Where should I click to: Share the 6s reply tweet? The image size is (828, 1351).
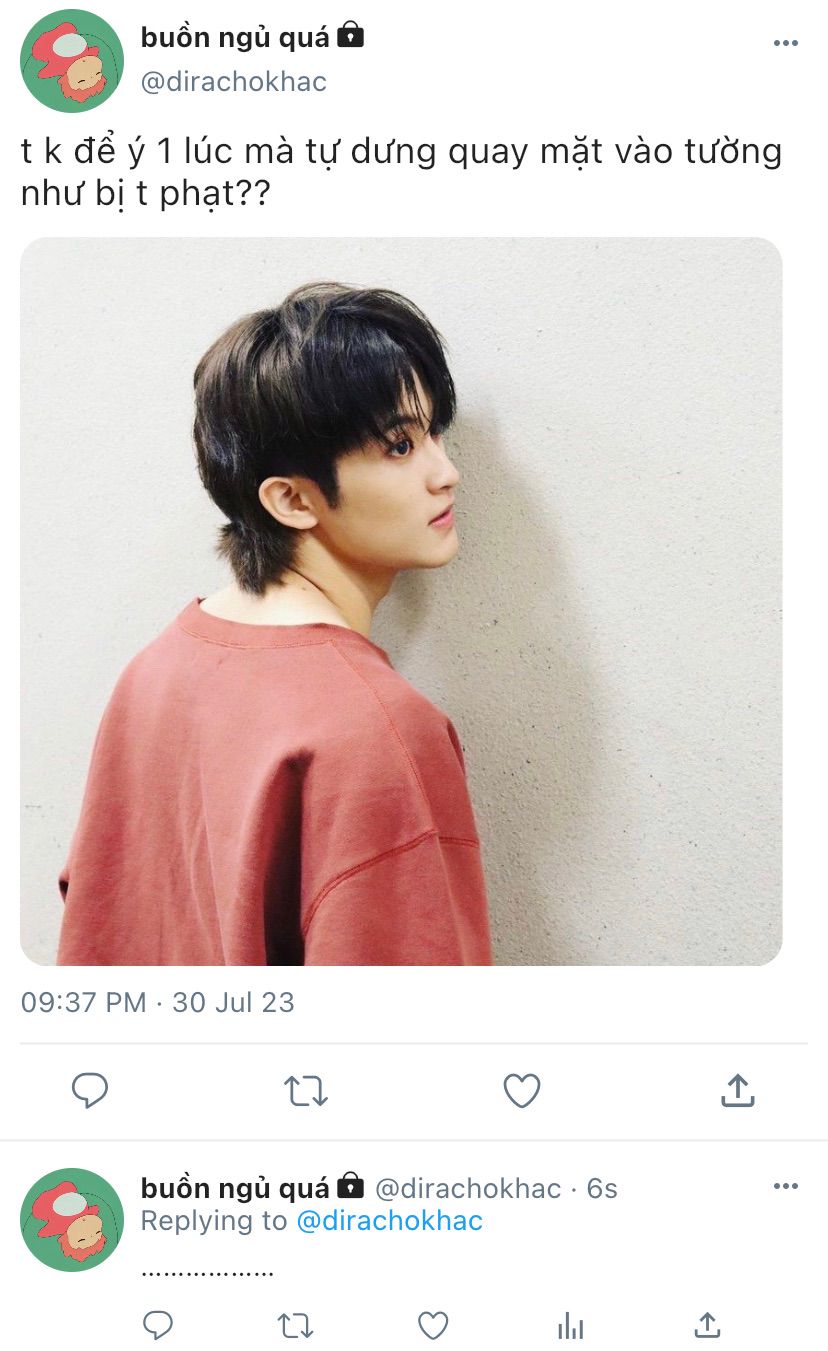point(707,1326)
